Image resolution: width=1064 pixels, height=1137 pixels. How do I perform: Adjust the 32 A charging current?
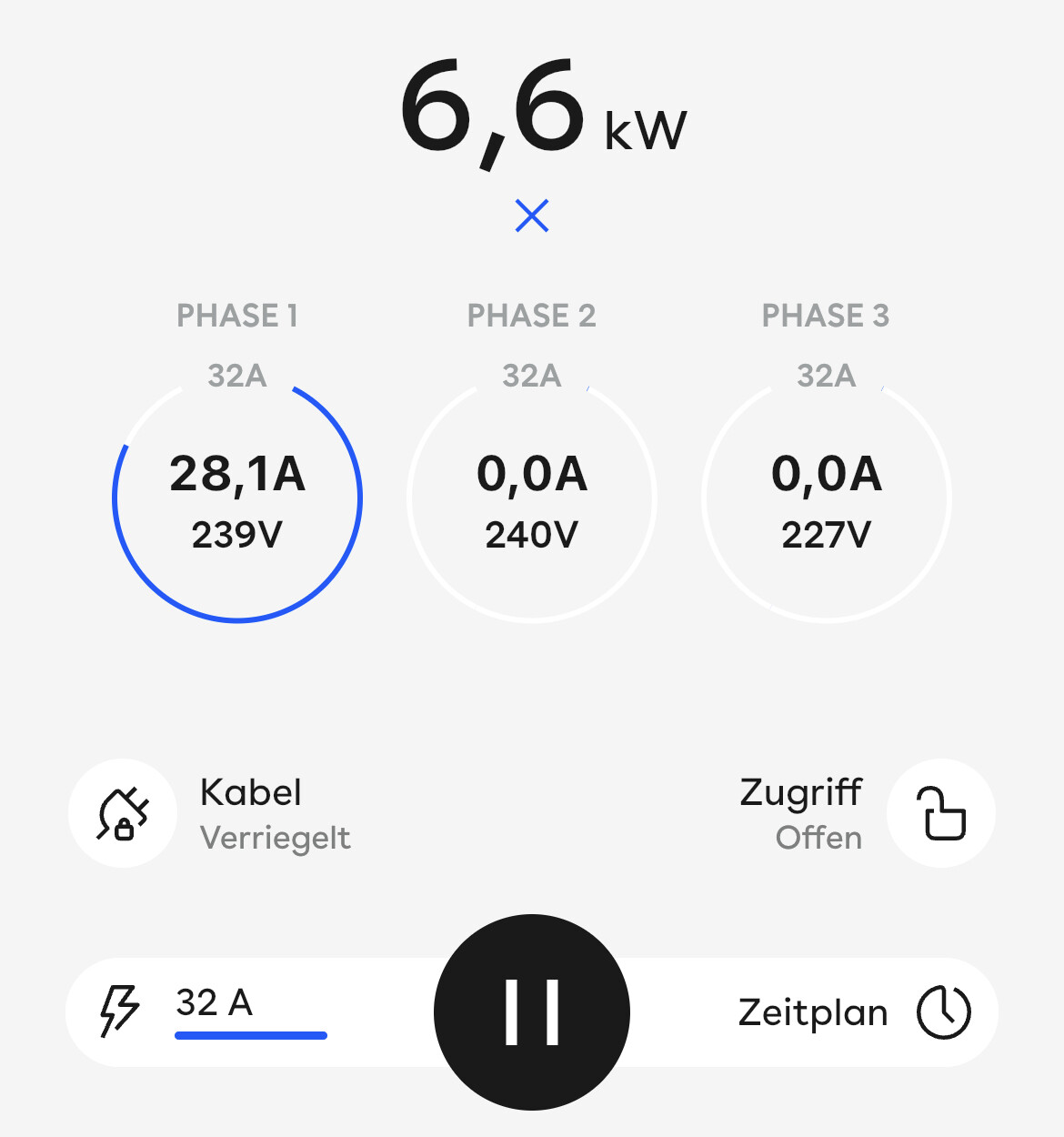[215, 1011]
